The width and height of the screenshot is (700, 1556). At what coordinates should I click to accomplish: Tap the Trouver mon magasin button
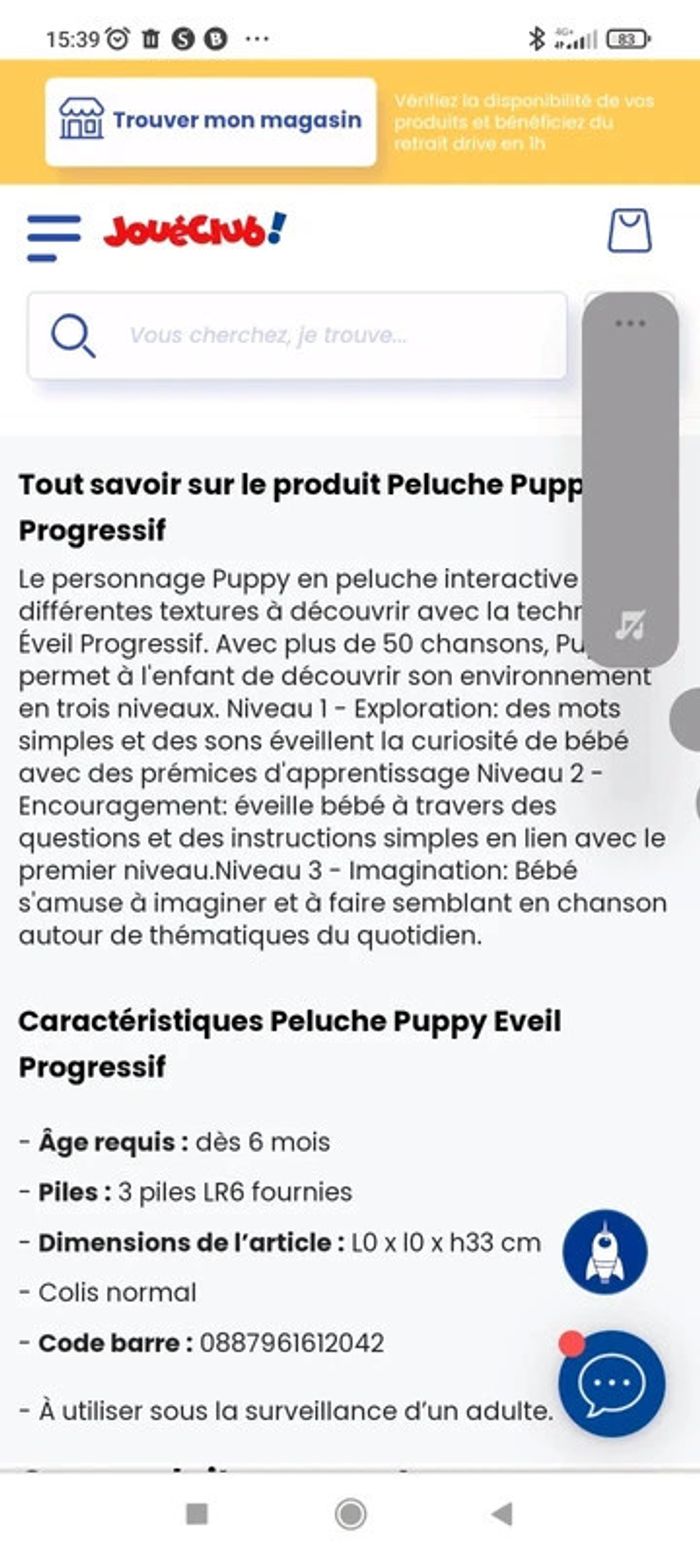211,121
